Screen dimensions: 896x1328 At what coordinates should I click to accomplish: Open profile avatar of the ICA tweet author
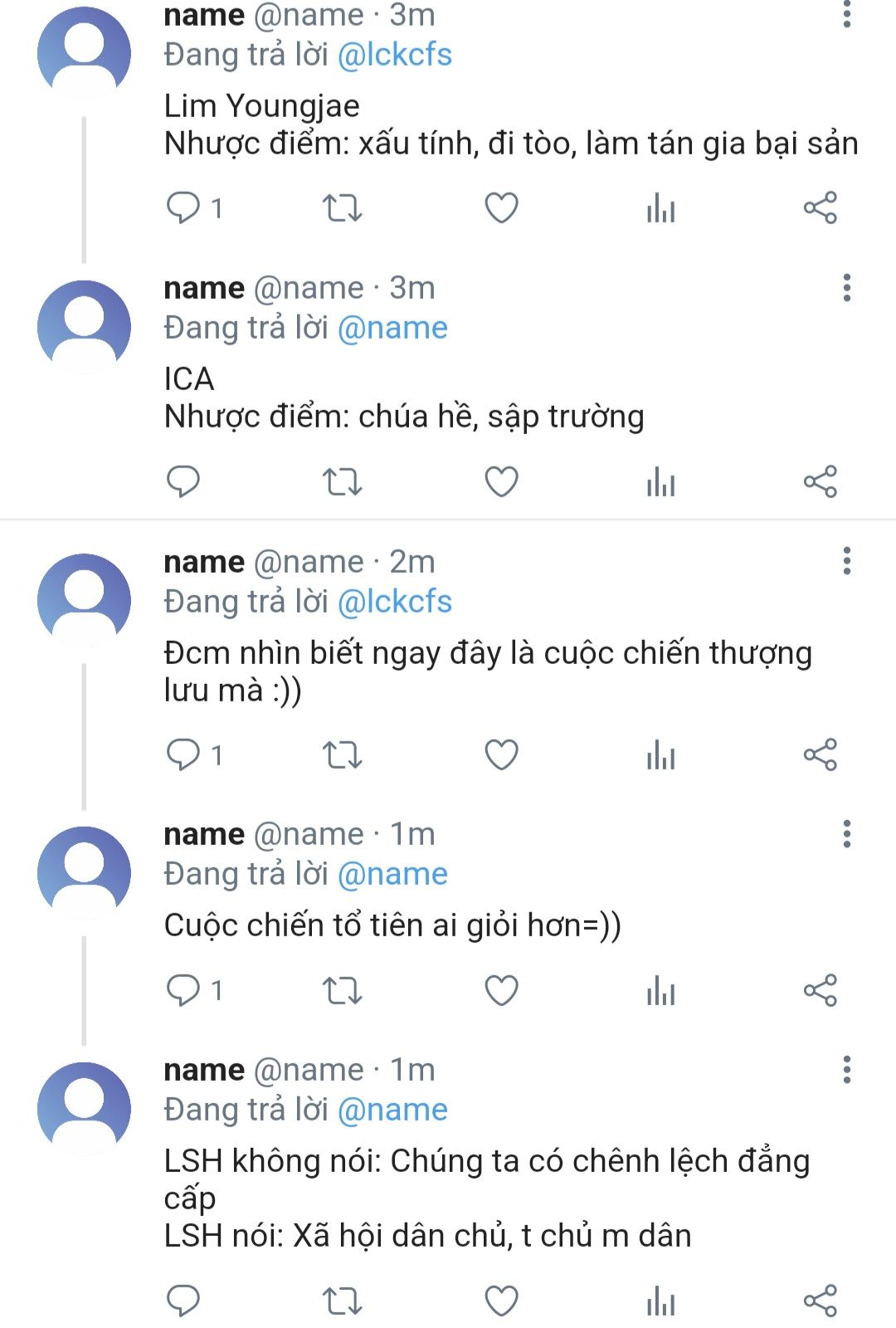point(84,326)
